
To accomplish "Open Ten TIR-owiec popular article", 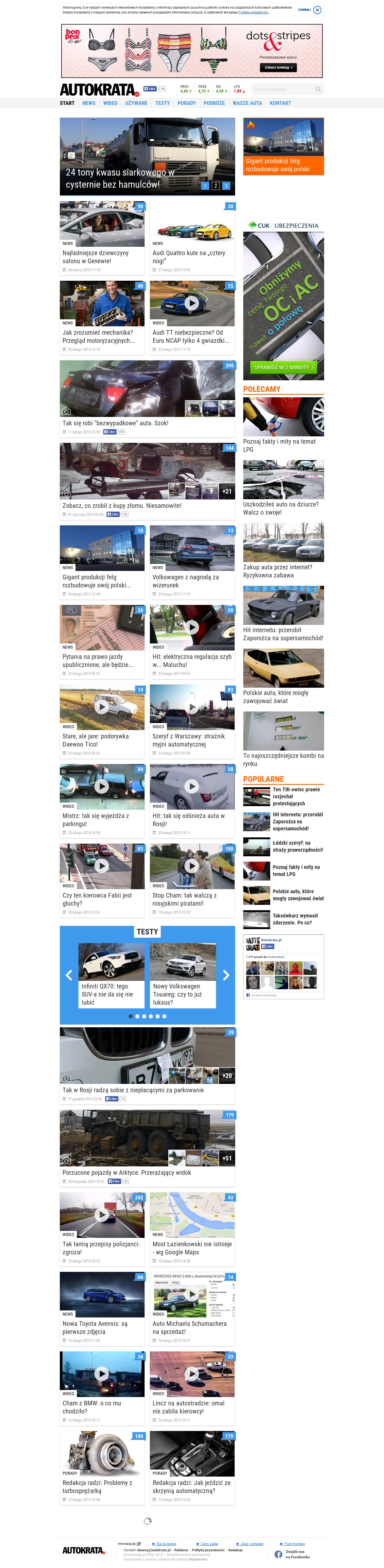I will (296, 796).
